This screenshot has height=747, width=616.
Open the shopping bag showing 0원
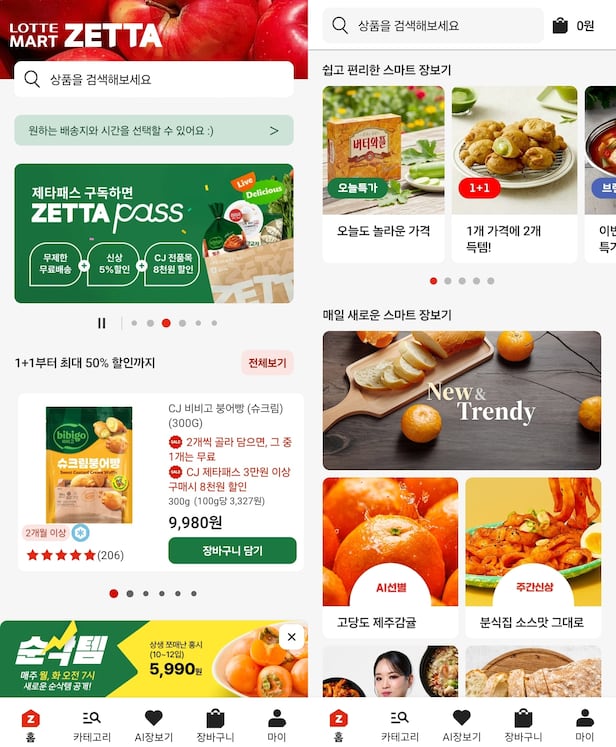[x=573, y=25]
